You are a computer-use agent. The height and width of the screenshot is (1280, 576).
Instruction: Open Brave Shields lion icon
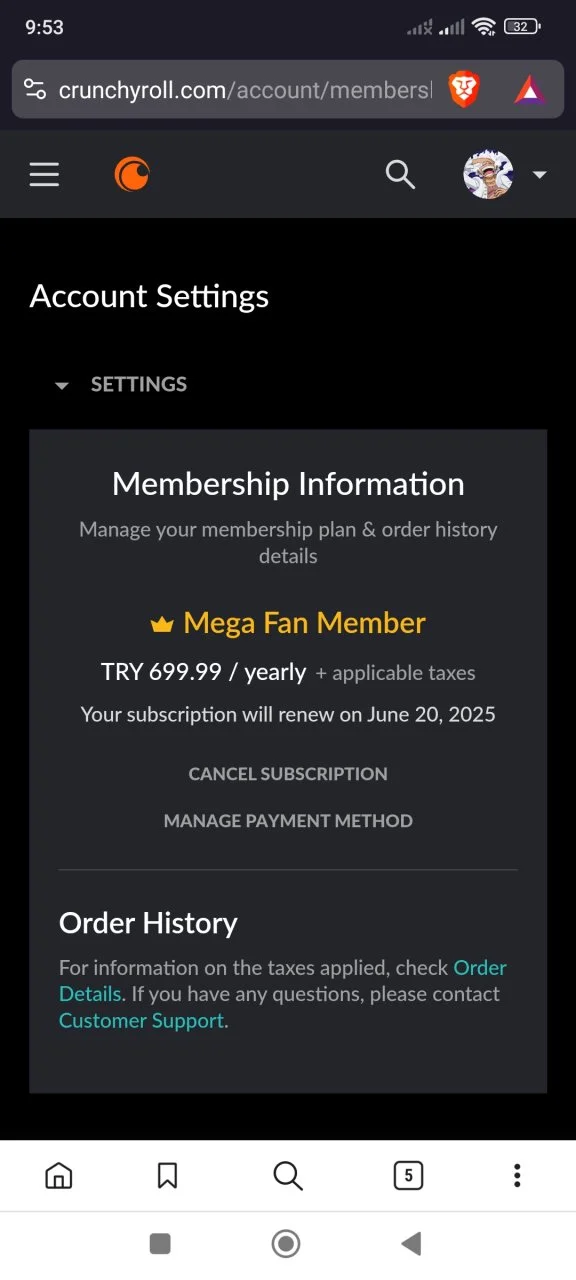click(x=464, y=90)
